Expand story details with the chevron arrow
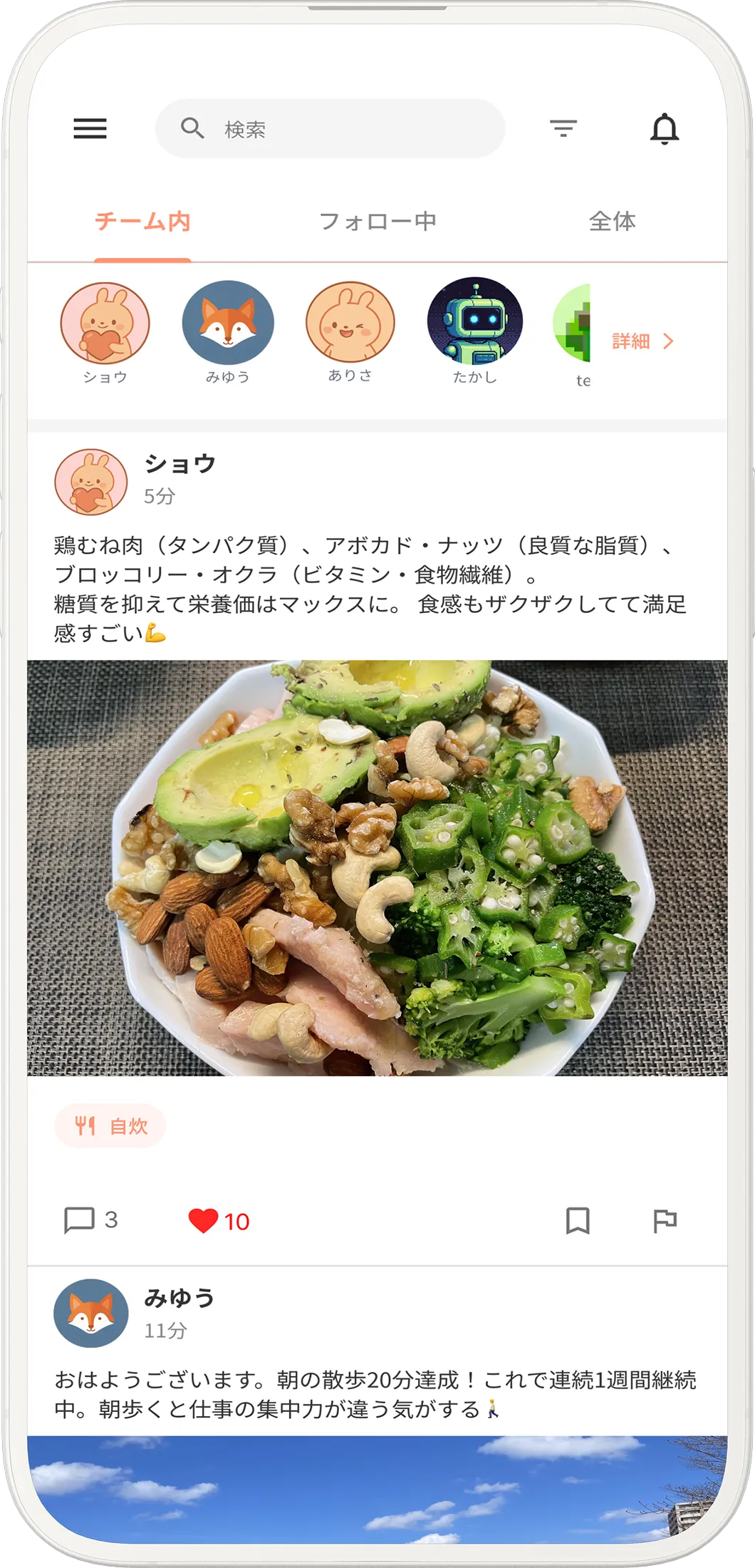The image size is (755, 1568). pos(669,342)
